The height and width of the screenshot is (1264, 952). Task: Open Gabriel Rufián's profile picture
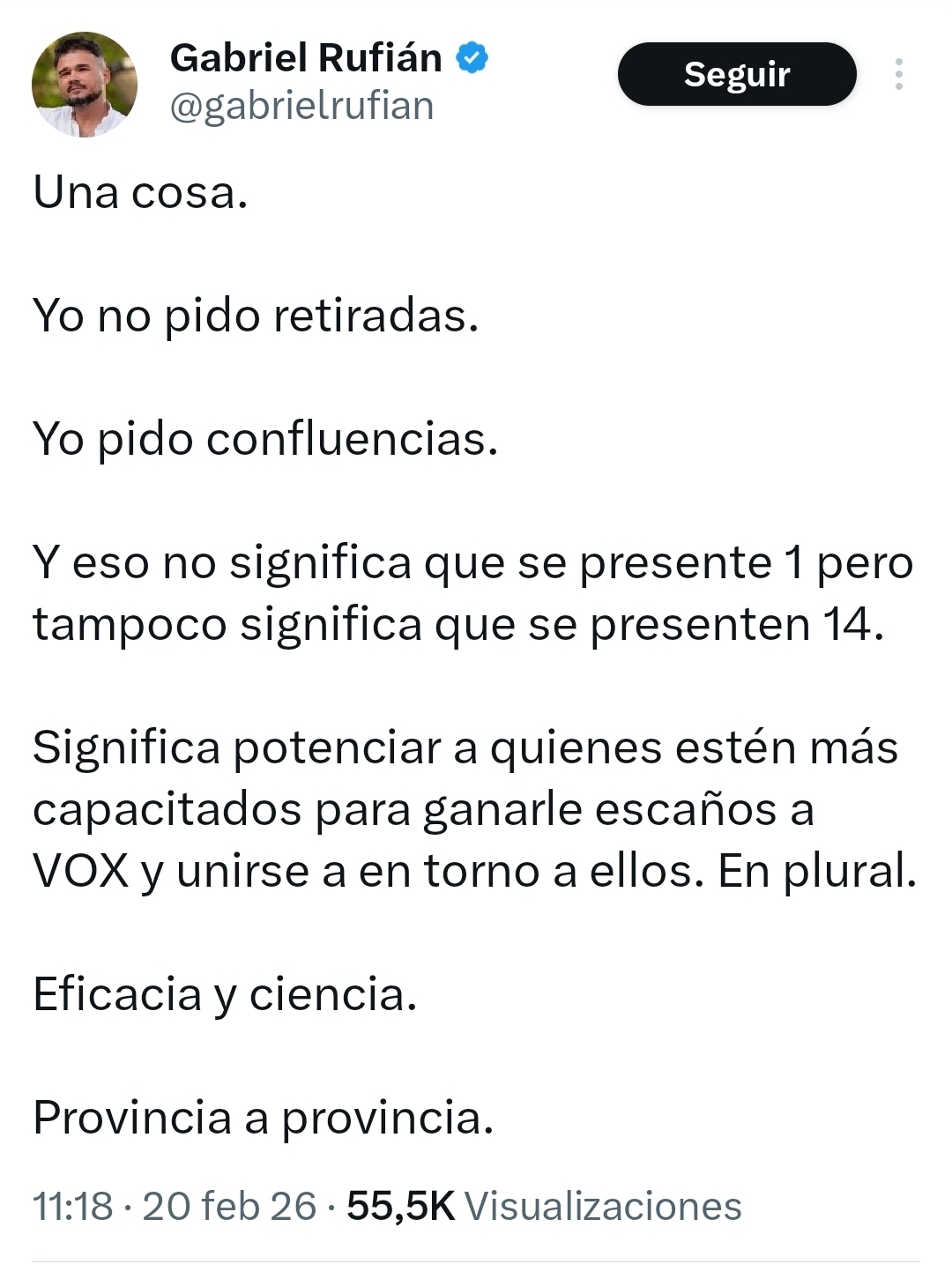pyautogui.click(x=85, y=85)
